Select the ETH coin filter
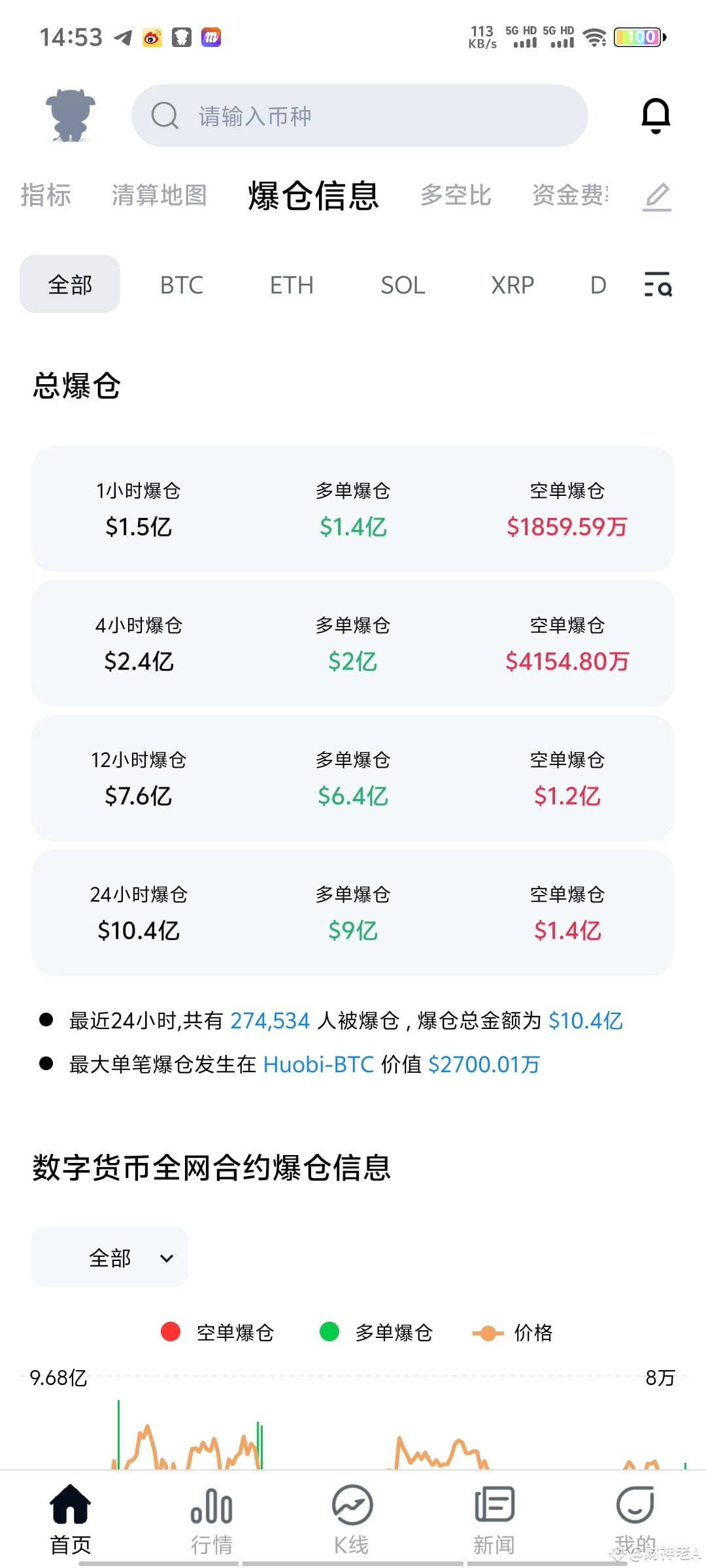Screen dimensions: 706x1568 pos(291,284)
